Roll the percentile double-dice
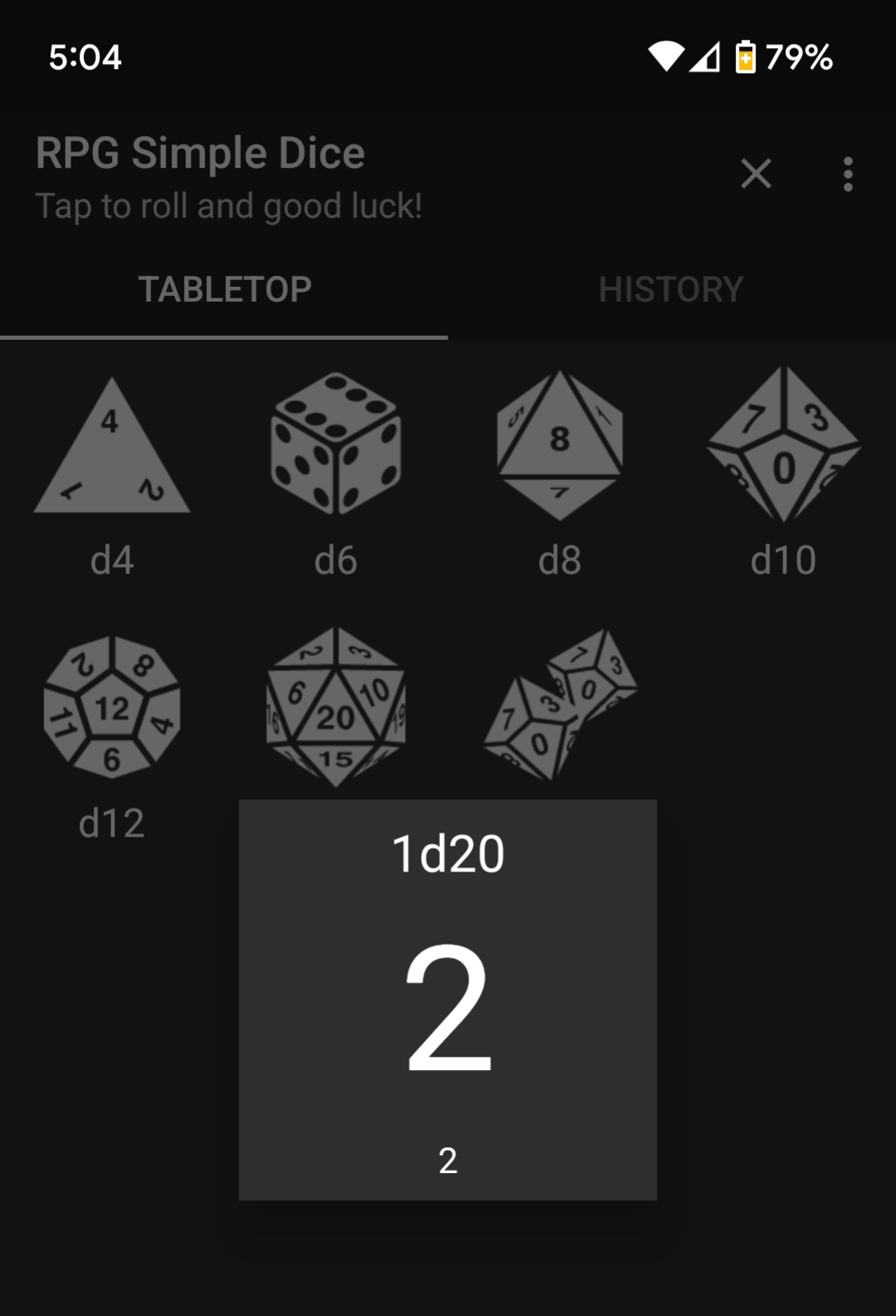896x1316 pixels. [560, 705]
